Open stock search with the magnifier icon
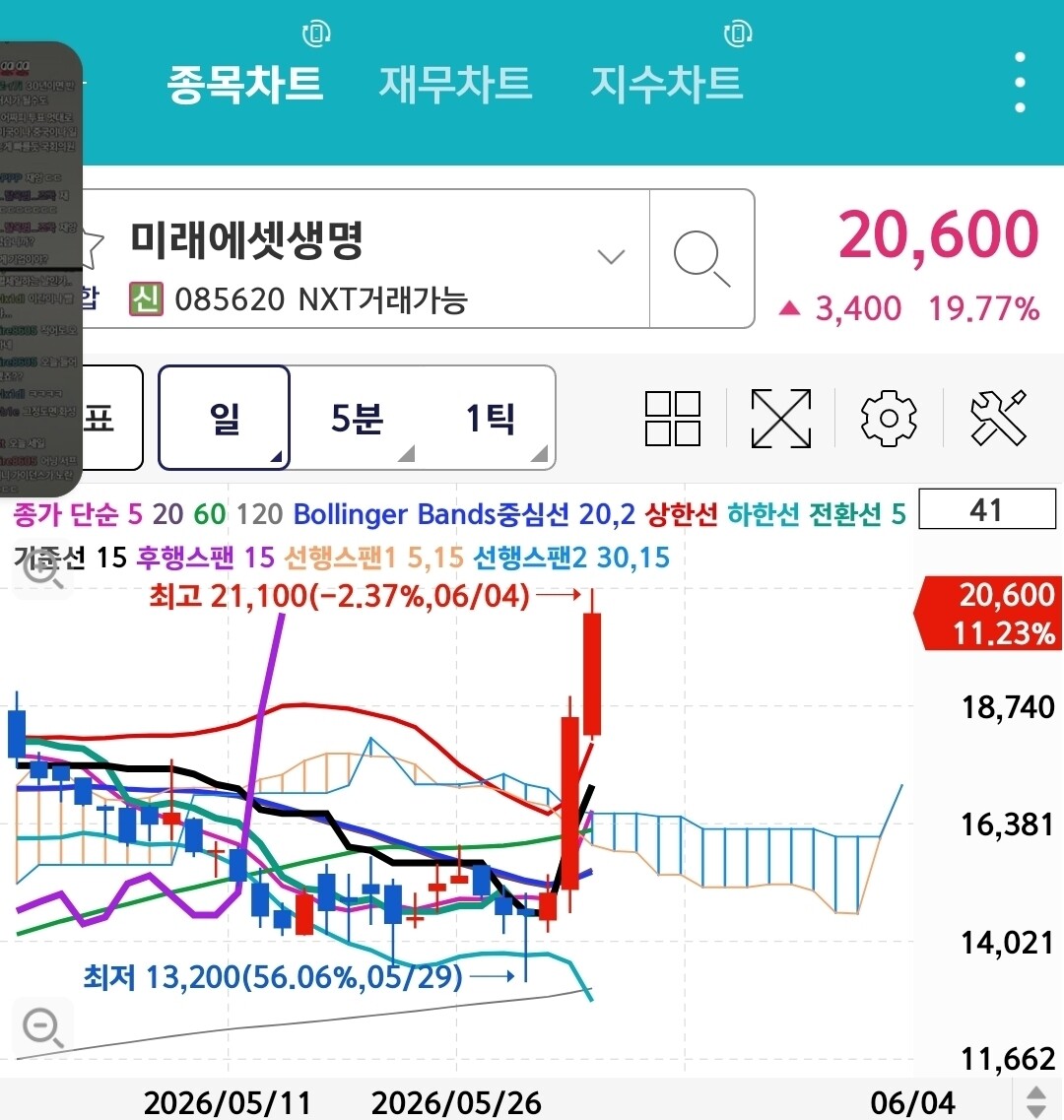 click(x=701, y=258)
